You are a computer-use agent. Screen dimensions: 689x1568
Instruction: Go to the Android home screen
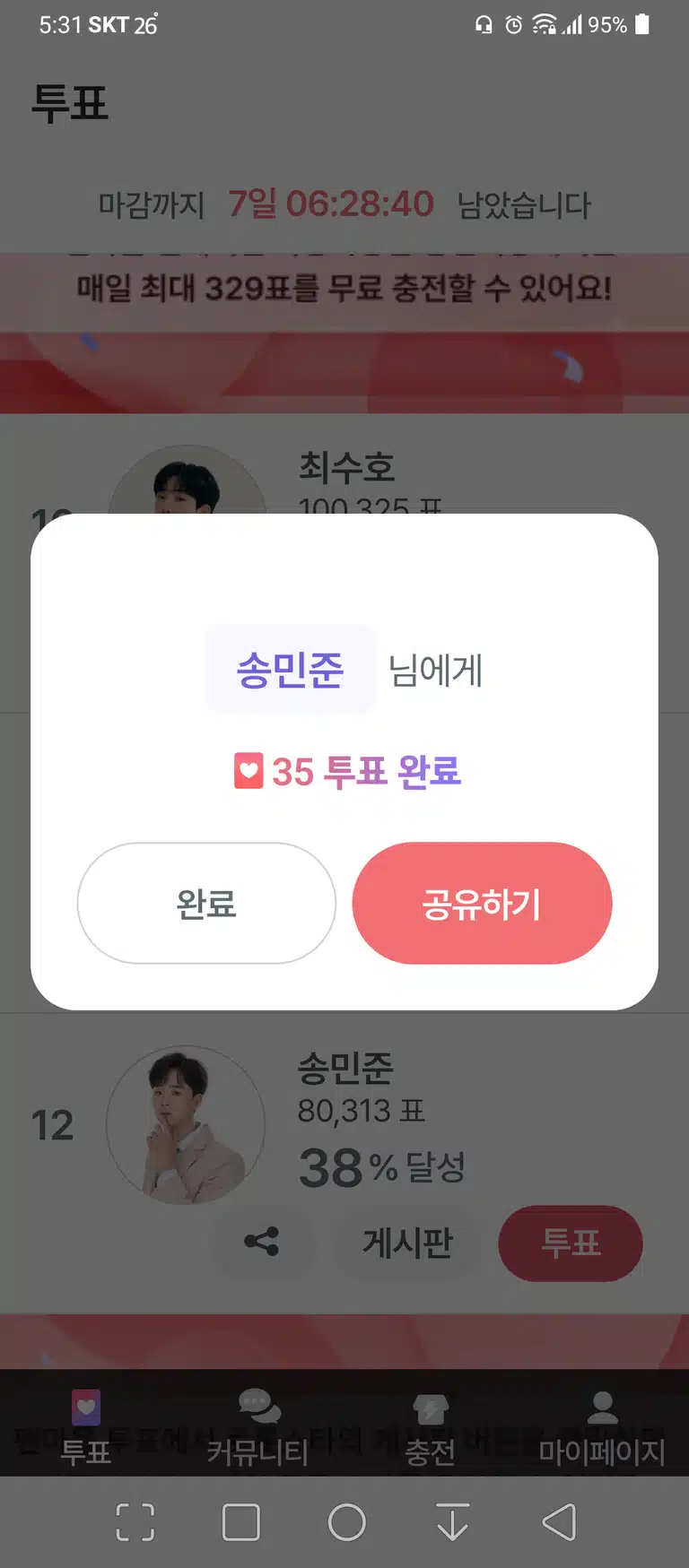coord(346,1522)
